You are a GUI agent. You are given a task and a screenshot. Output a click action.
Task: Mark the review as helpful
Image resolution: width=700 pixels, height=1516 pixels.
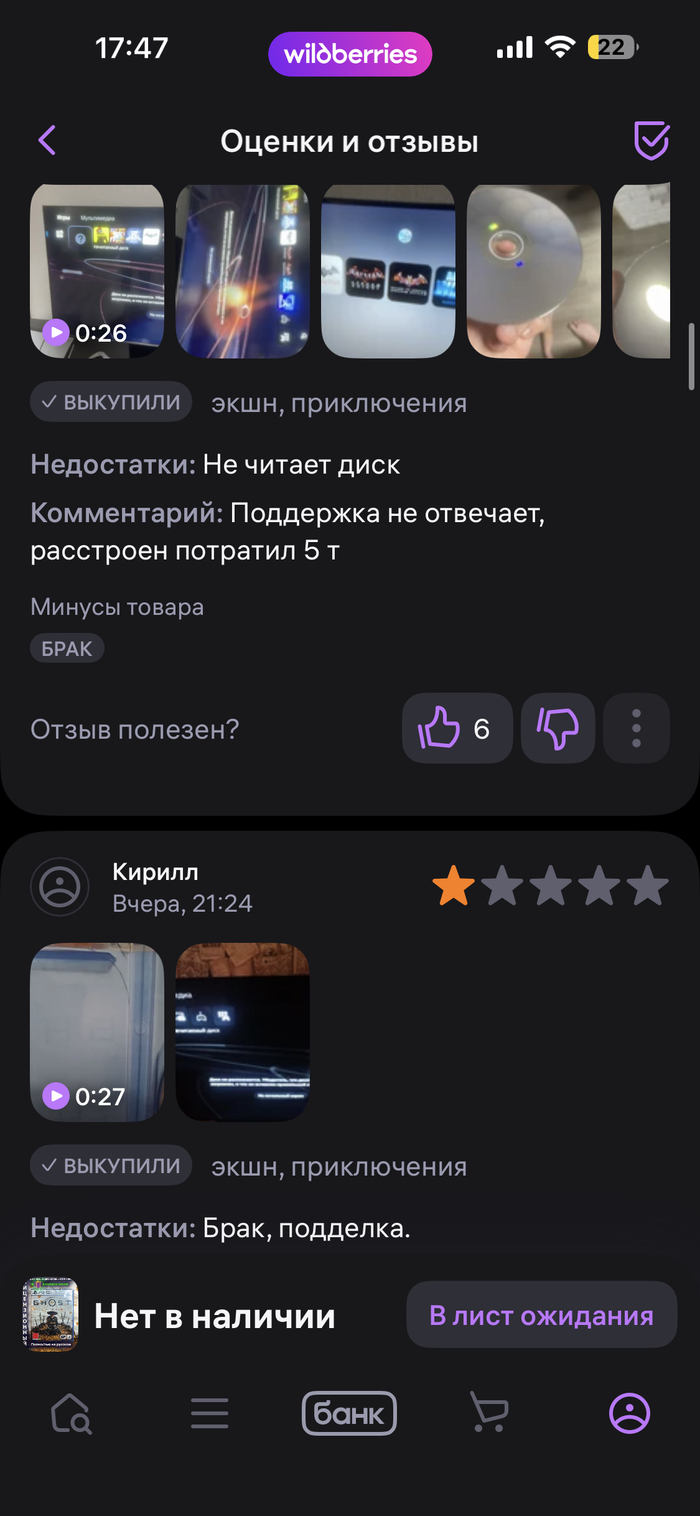(x=457, y=729)
